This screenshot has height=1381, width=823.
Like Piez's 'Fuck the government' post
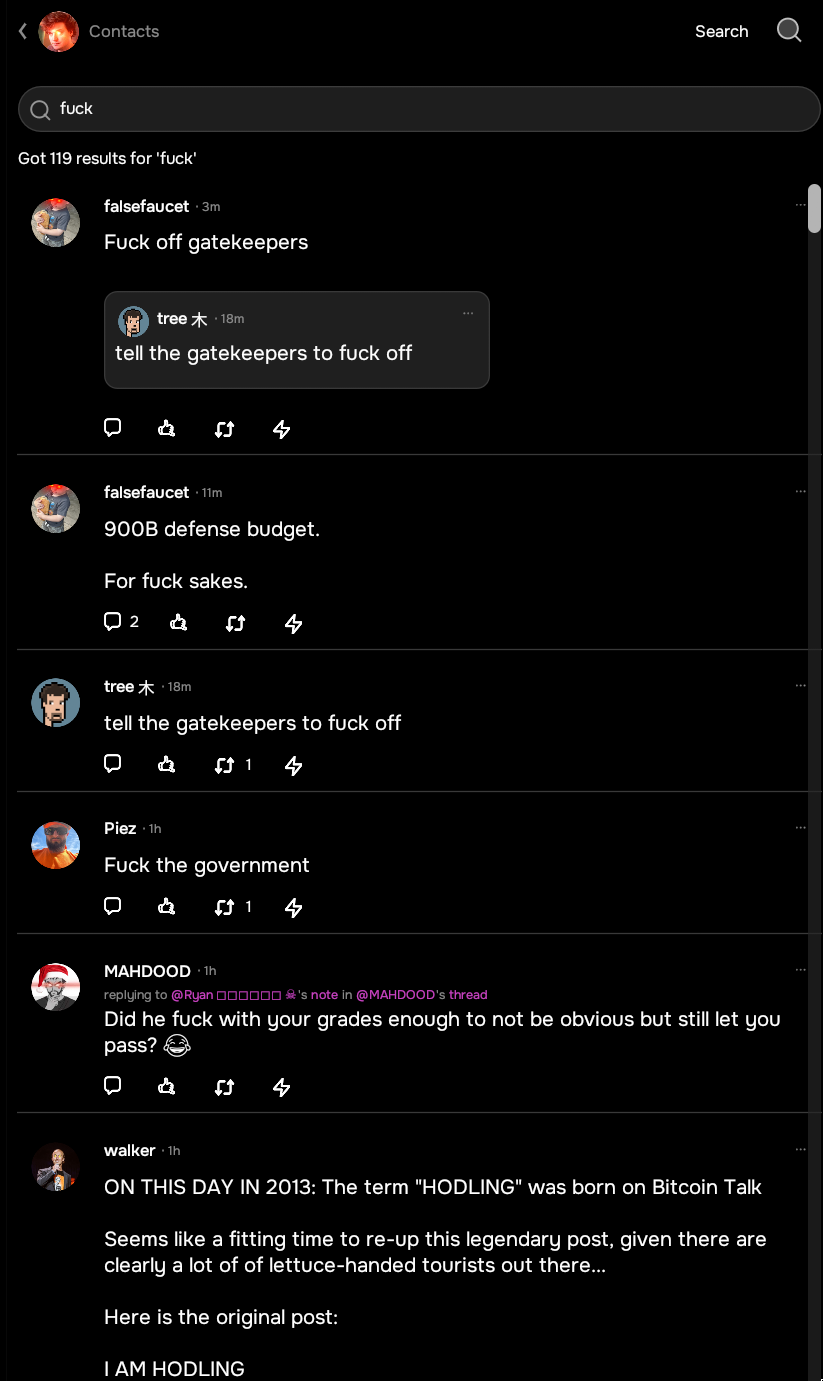click(167, 906)
